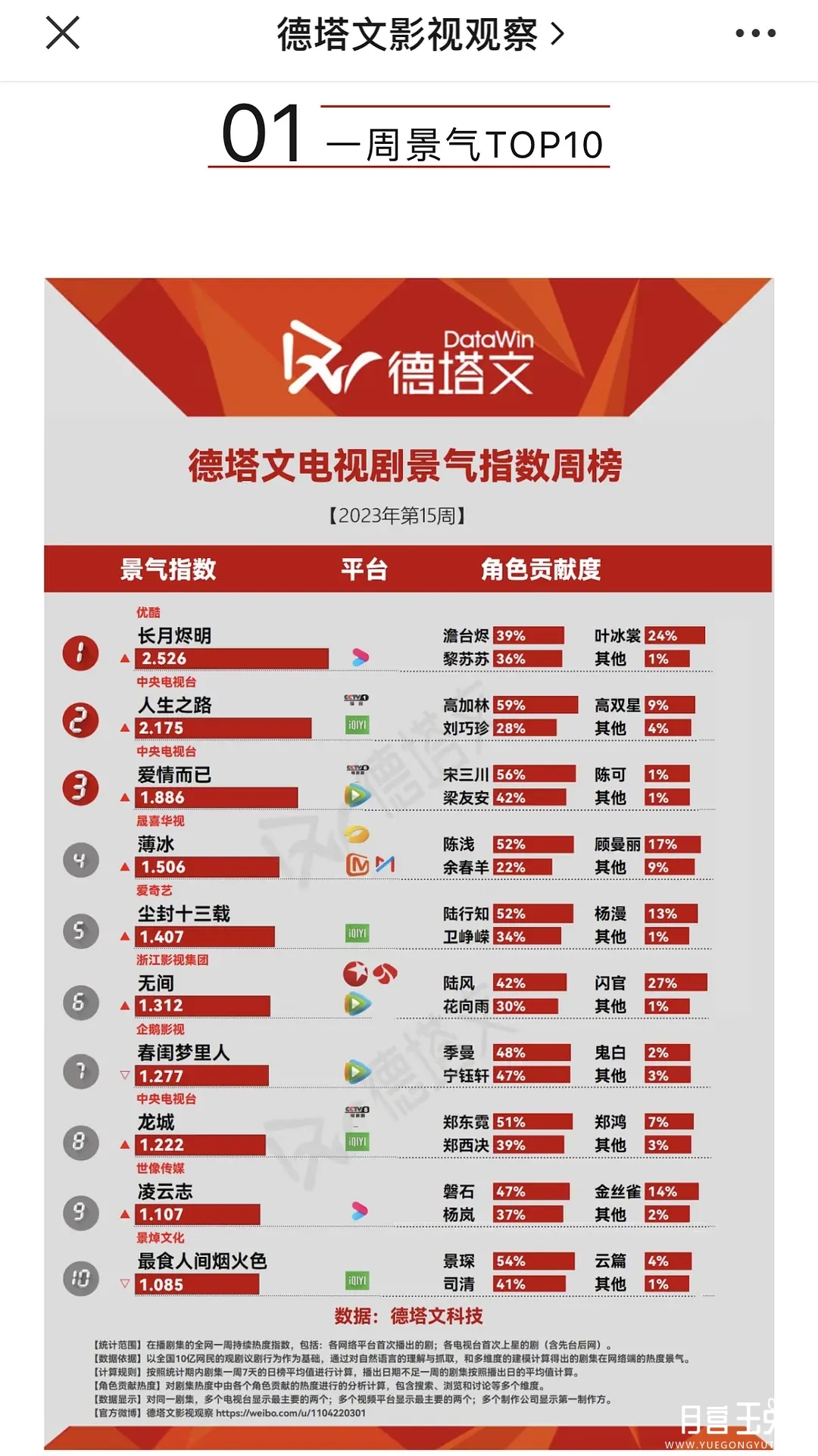Open the TV drama ranking infographic image
The image size is (818, 1456).
pyautogui.click(x=409, y=863)
